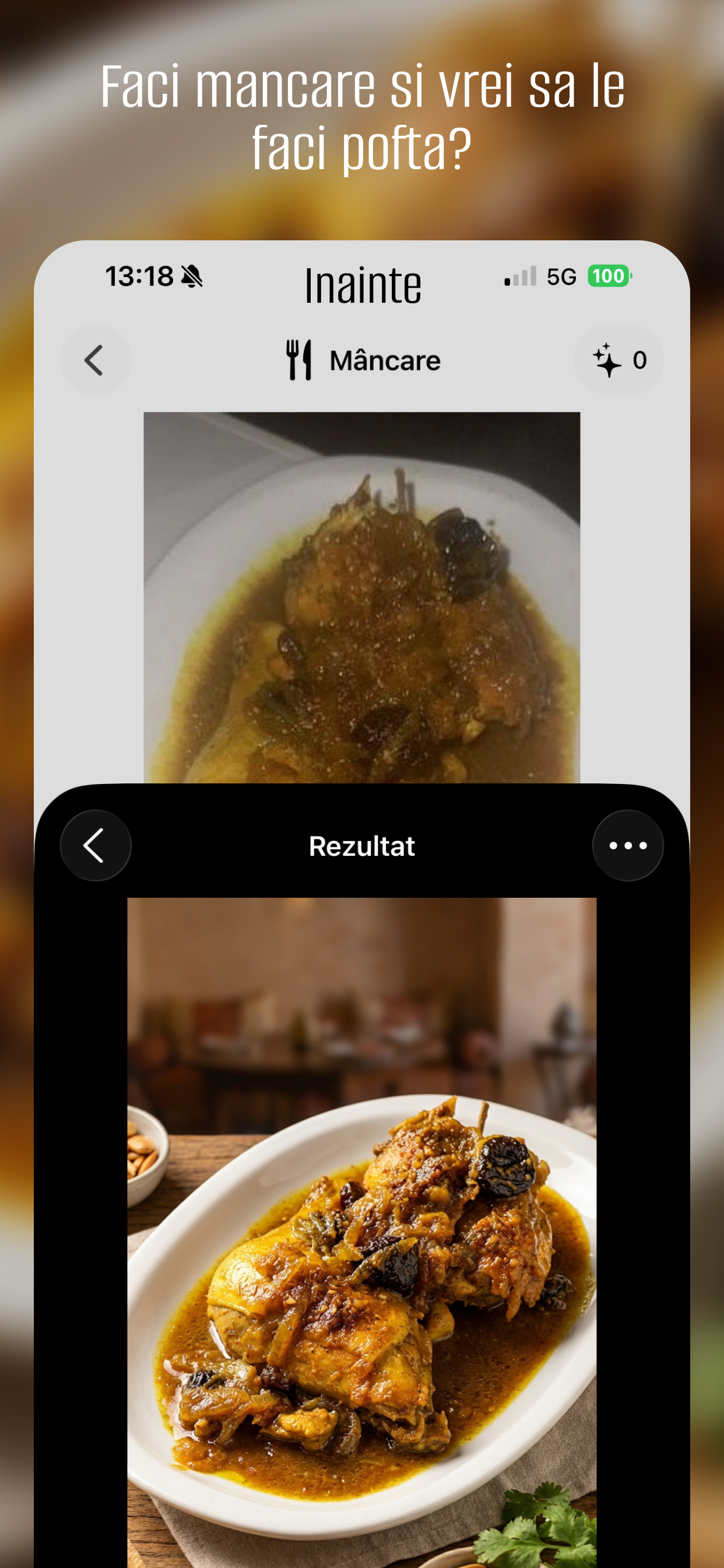This screenshot has height=1568, width=724.
Task: Tap the back chevron on the Rezultat screen
Action: tap(96, 845)
